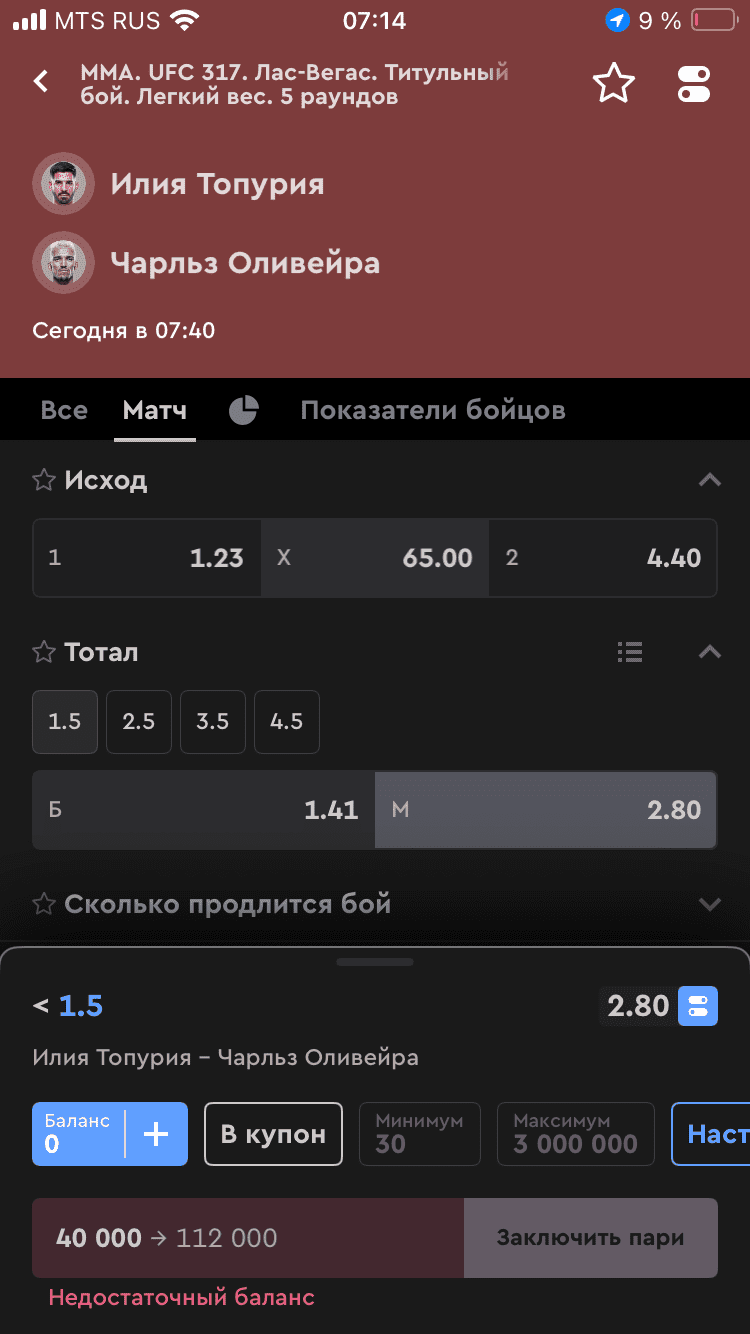Switch to the Все tab

click(x=64, y=410)
